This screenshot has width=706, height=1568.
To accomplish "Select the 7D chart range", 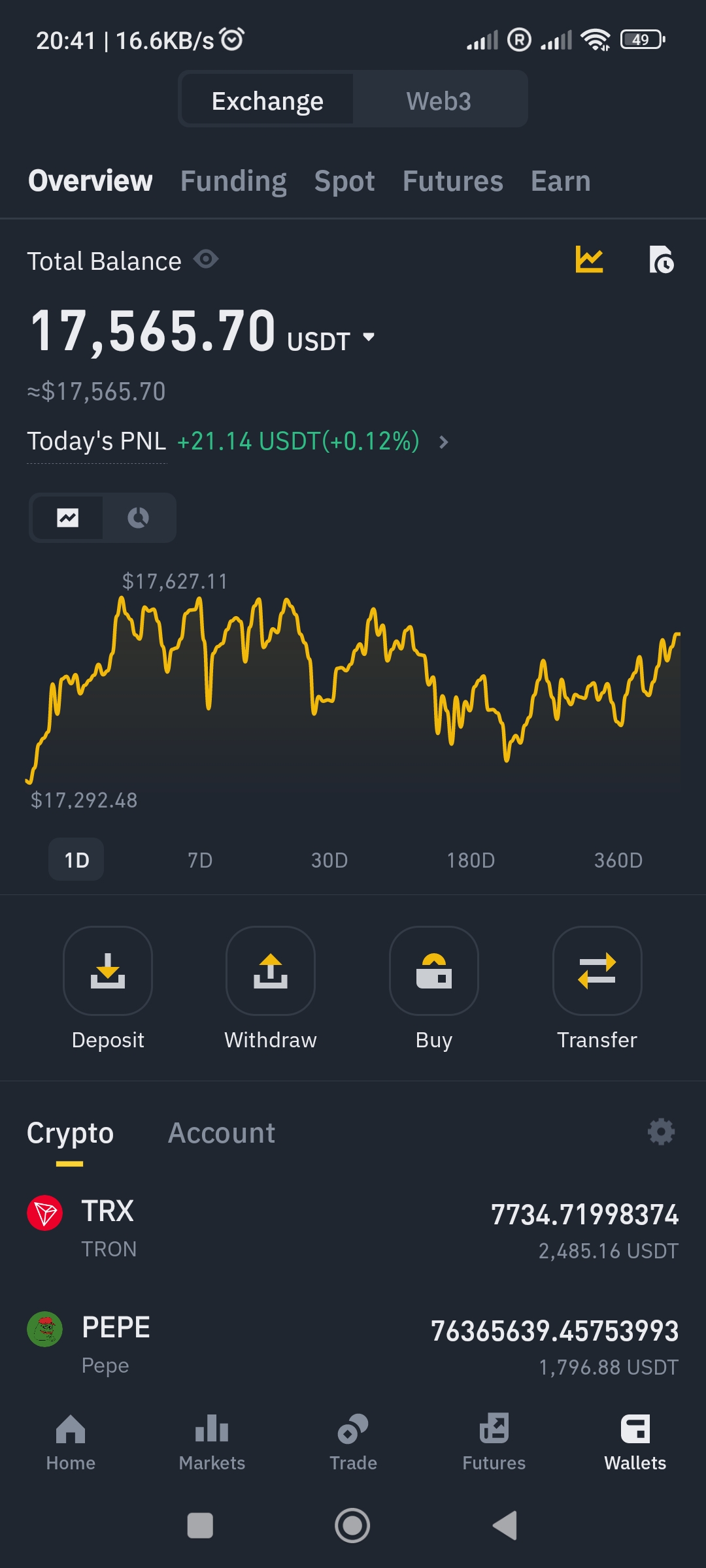I will pyautogui.click(x=200, y=860).
